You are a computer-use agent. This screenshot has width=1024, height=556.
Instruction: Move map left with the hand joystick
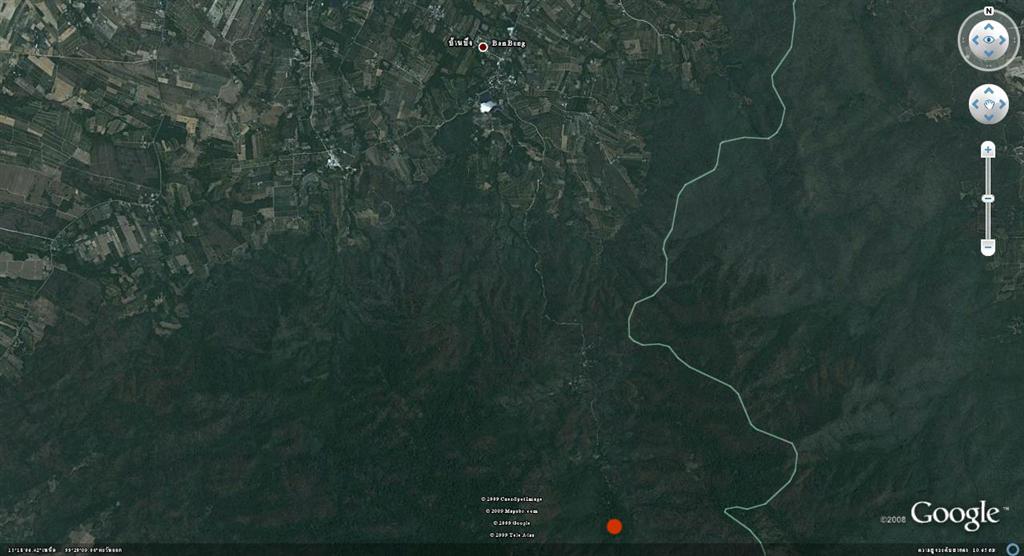pos(976,104)
